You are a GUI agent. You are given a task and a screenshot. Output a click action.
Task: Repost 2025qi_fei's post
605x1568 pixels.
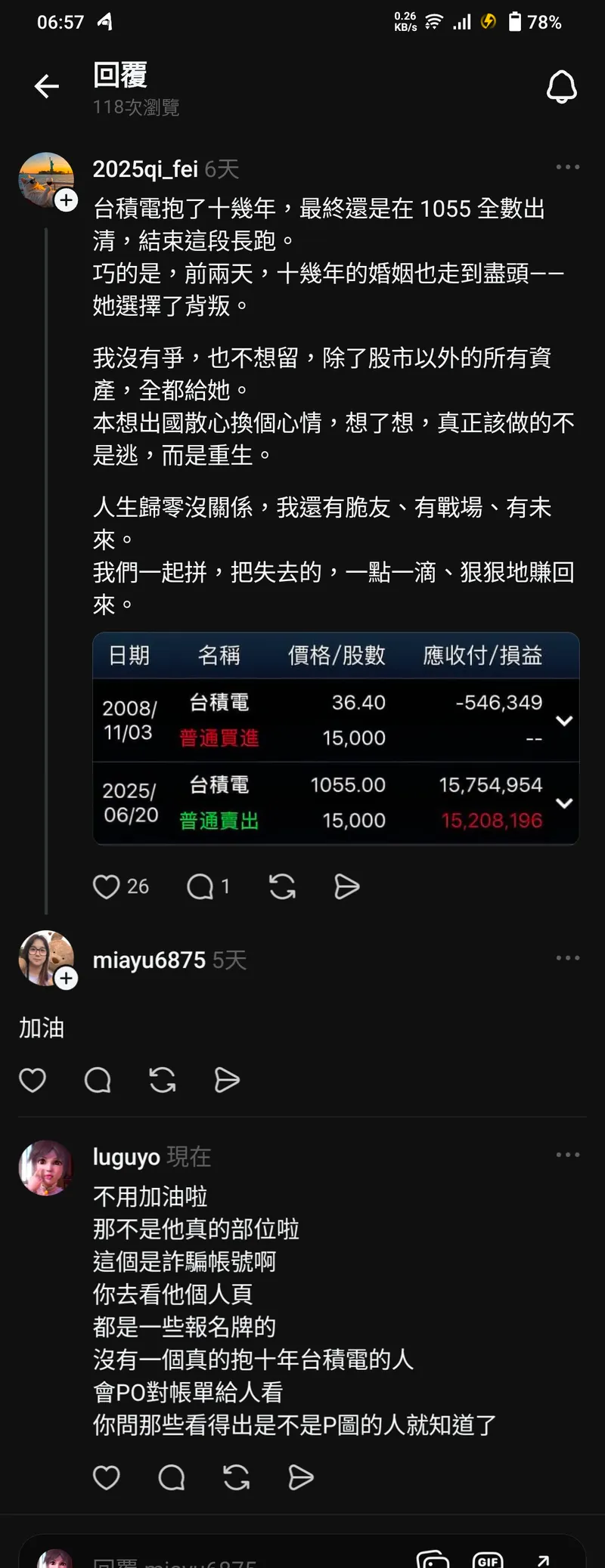pos(282,886)
